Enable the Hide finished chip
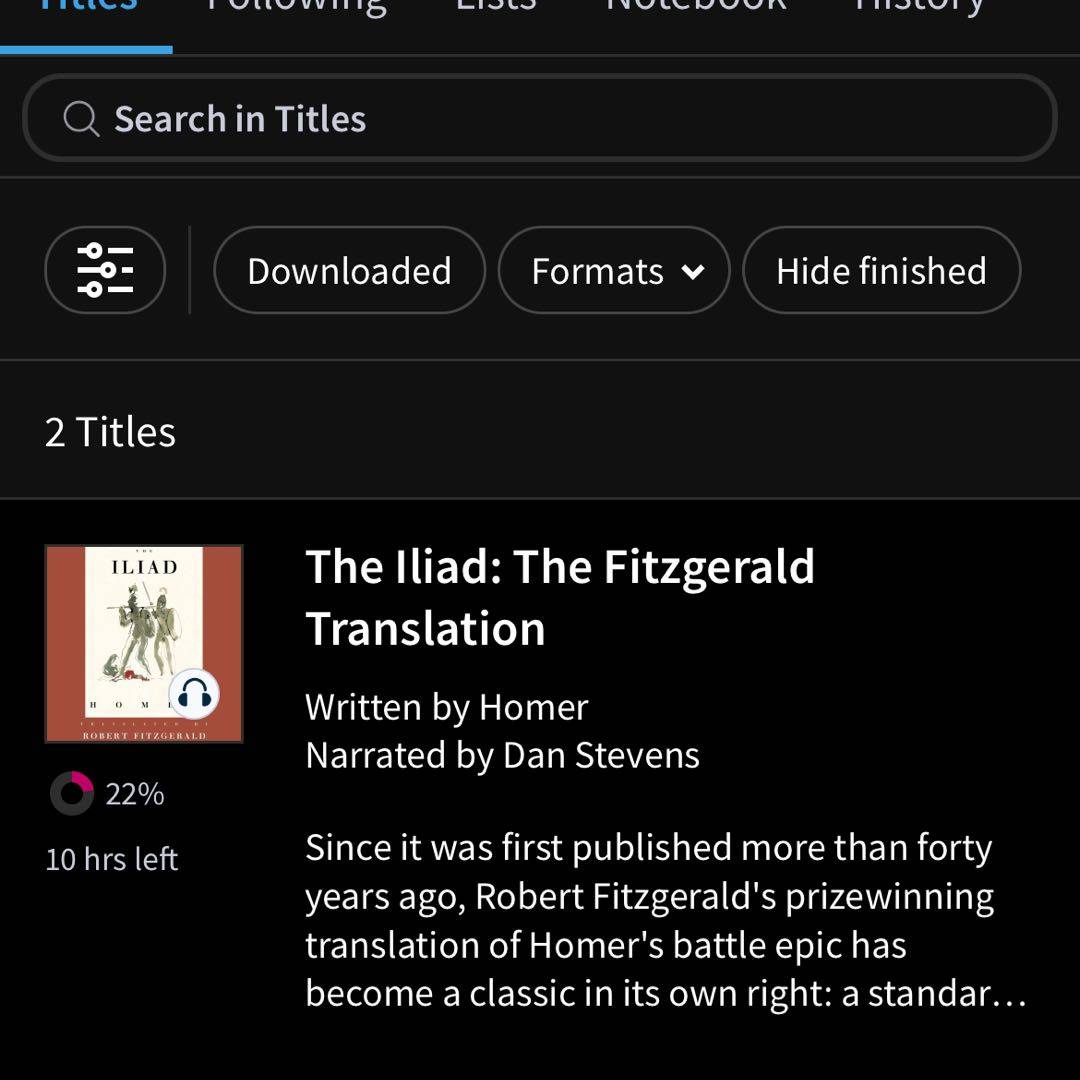 point(881,270)
